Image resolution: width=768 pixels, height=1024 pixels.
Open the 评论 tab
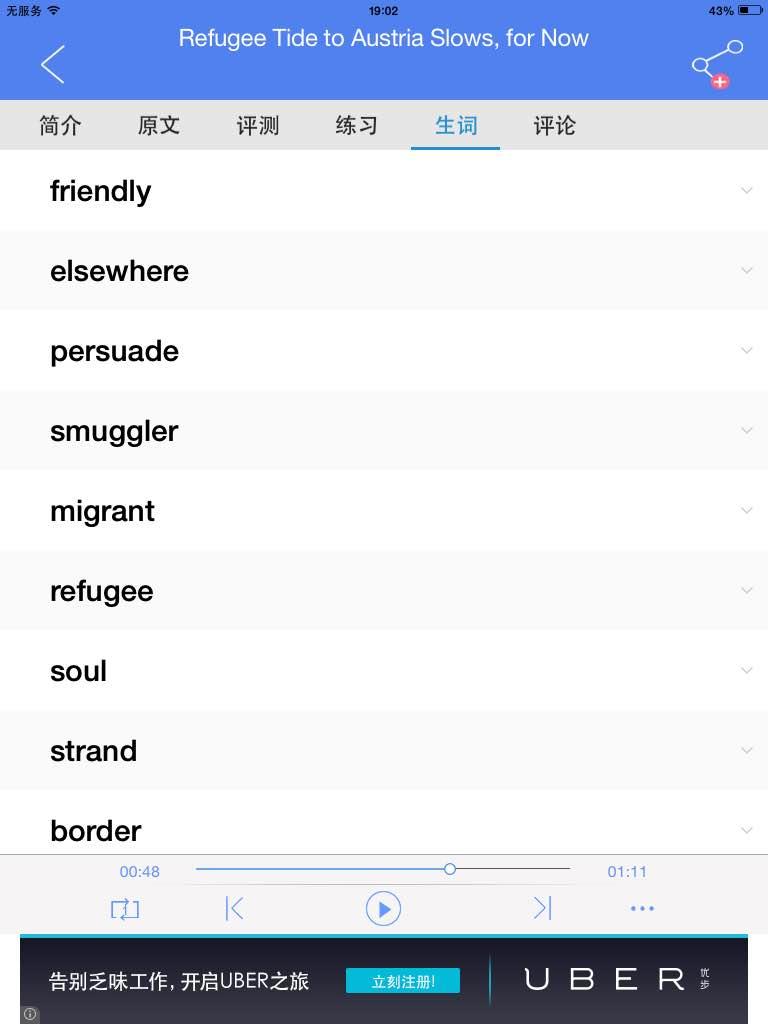[x=555, y=126]
